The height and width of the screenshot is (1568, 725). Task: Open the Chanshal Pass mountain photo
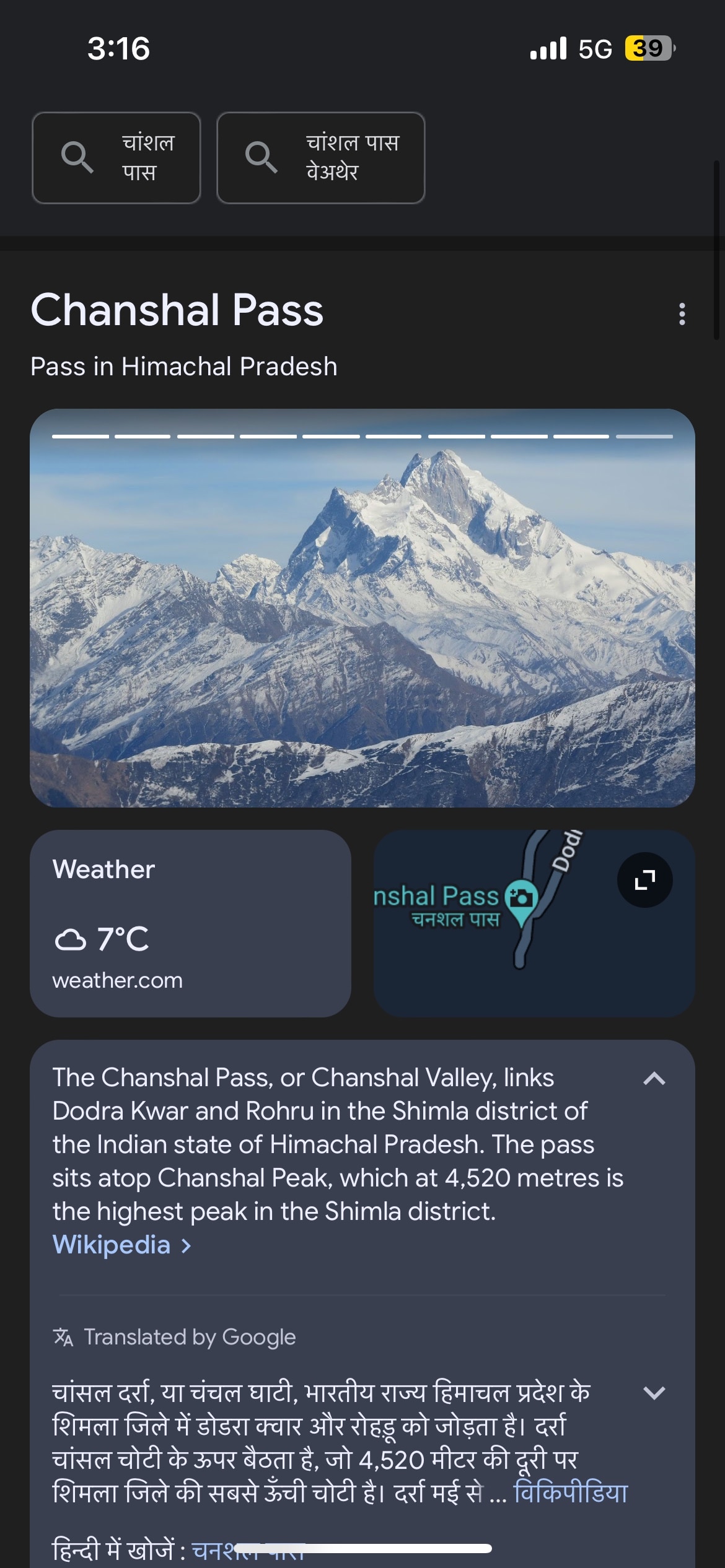coord(362,608)
